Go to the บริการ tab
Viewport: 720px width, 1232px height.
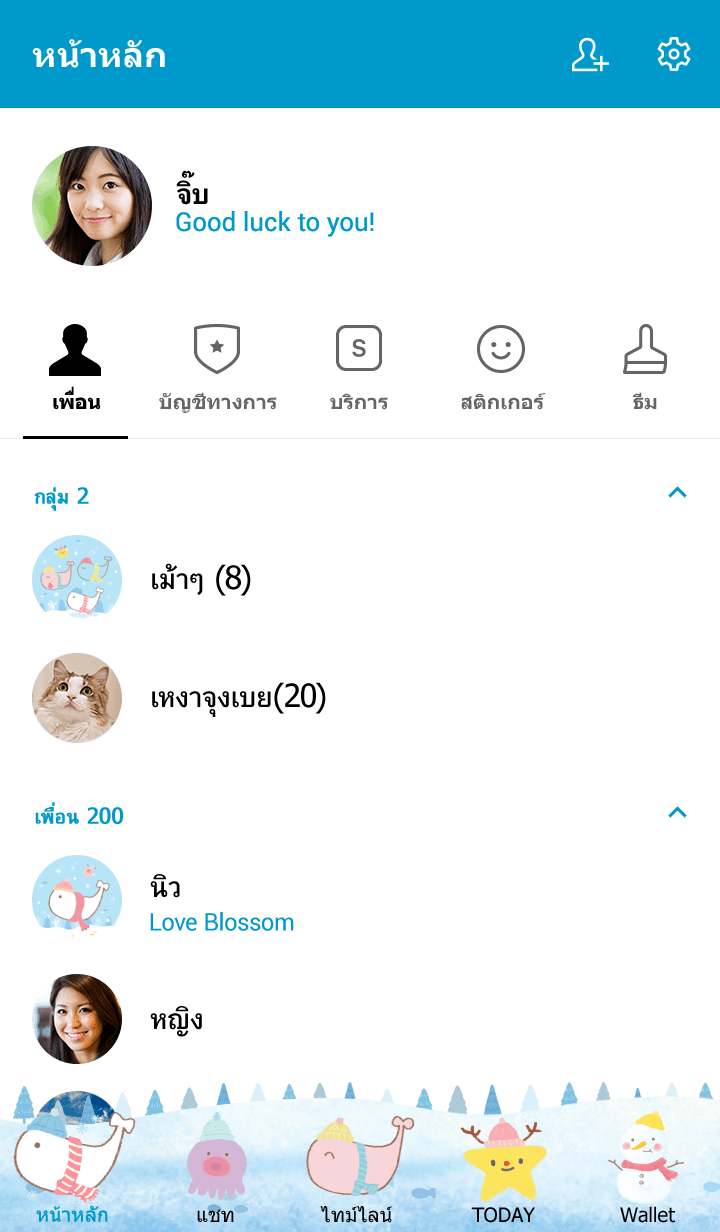pos(359,370)
